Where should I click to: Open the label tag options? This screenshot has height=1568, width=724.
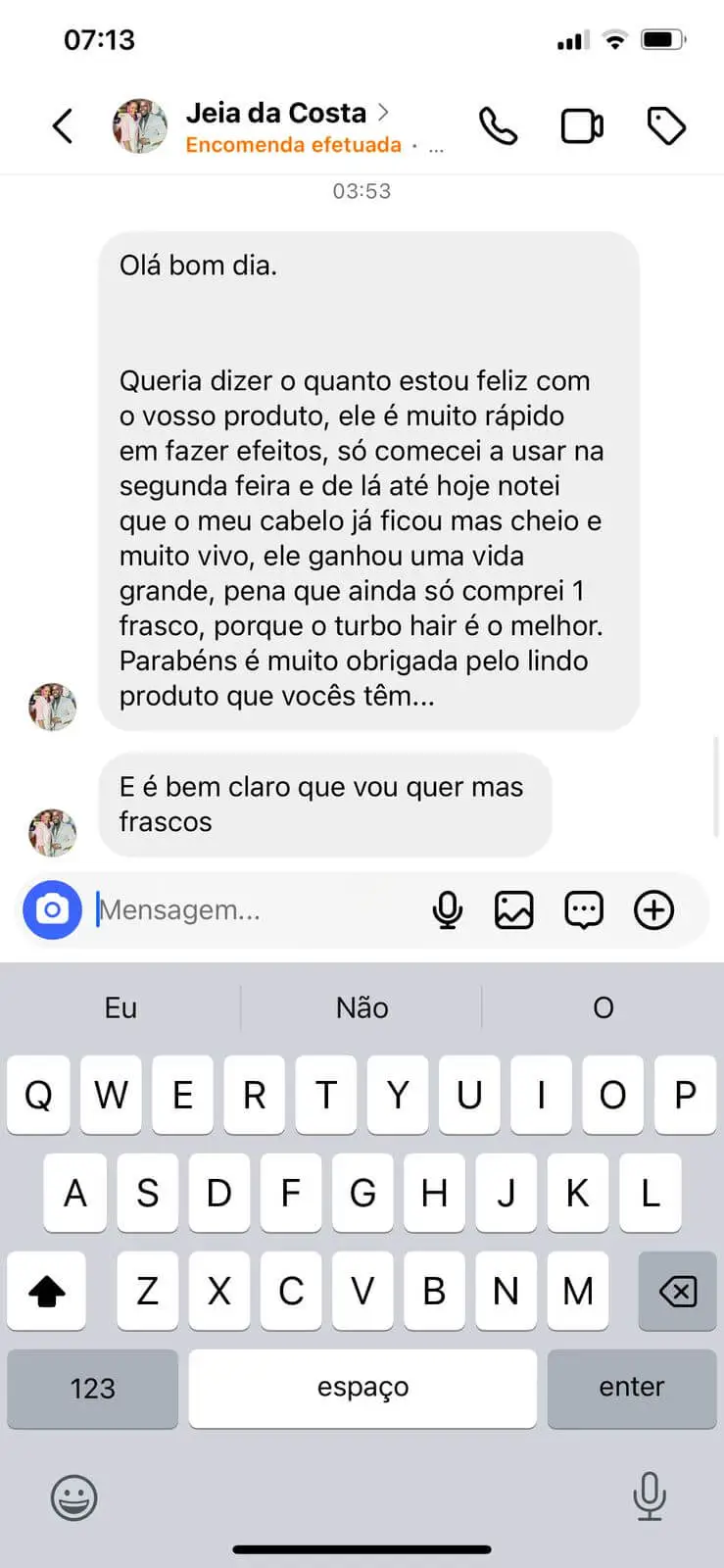[666, 126]
